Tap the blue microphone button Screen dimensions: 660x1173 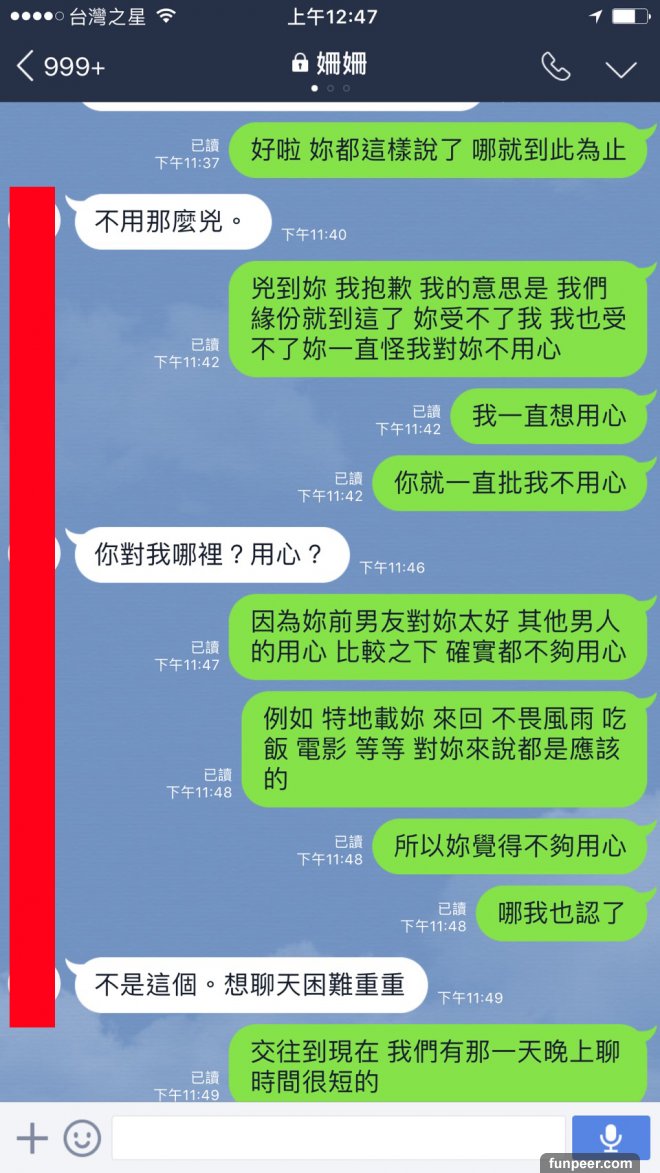pos(610,1138)
